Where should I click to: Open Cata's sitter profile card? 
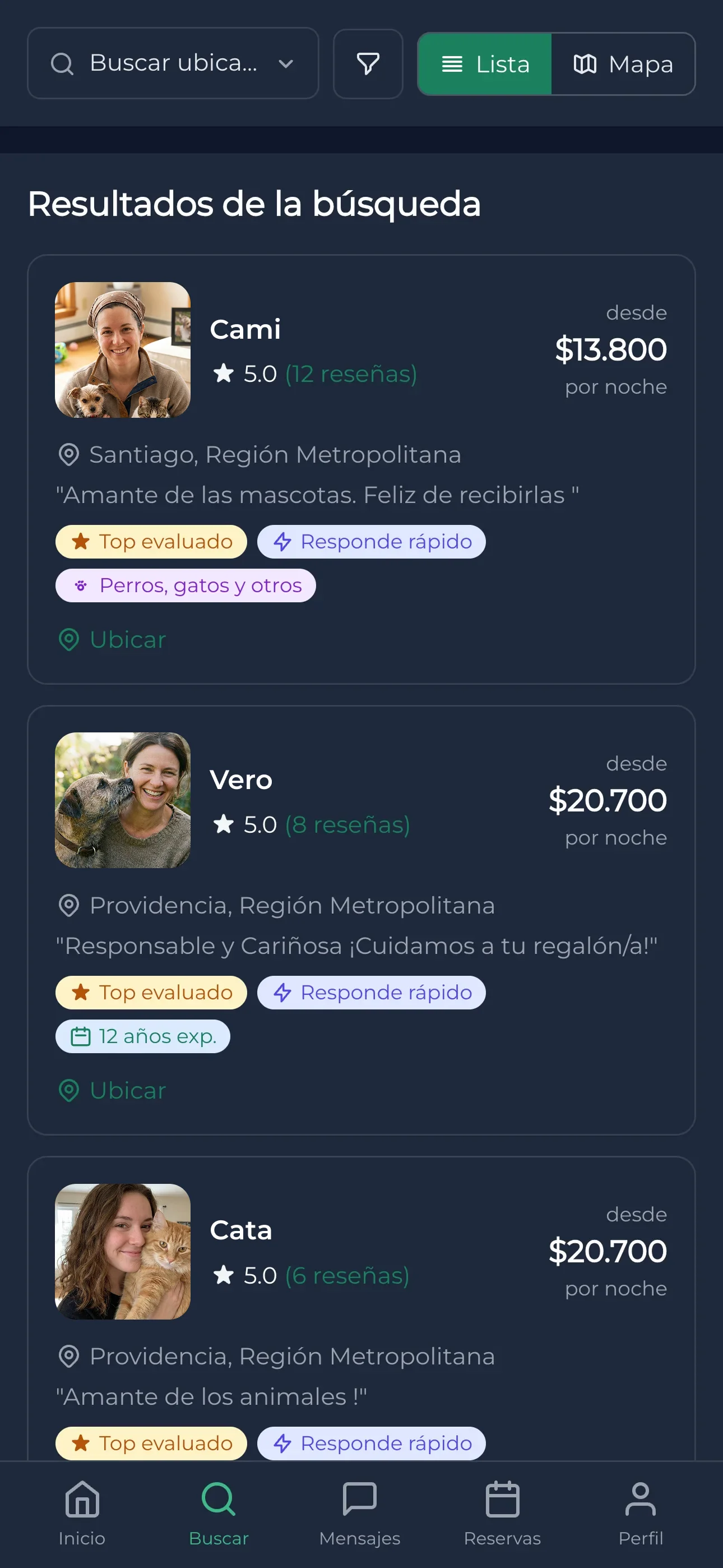pos(241,1230)
